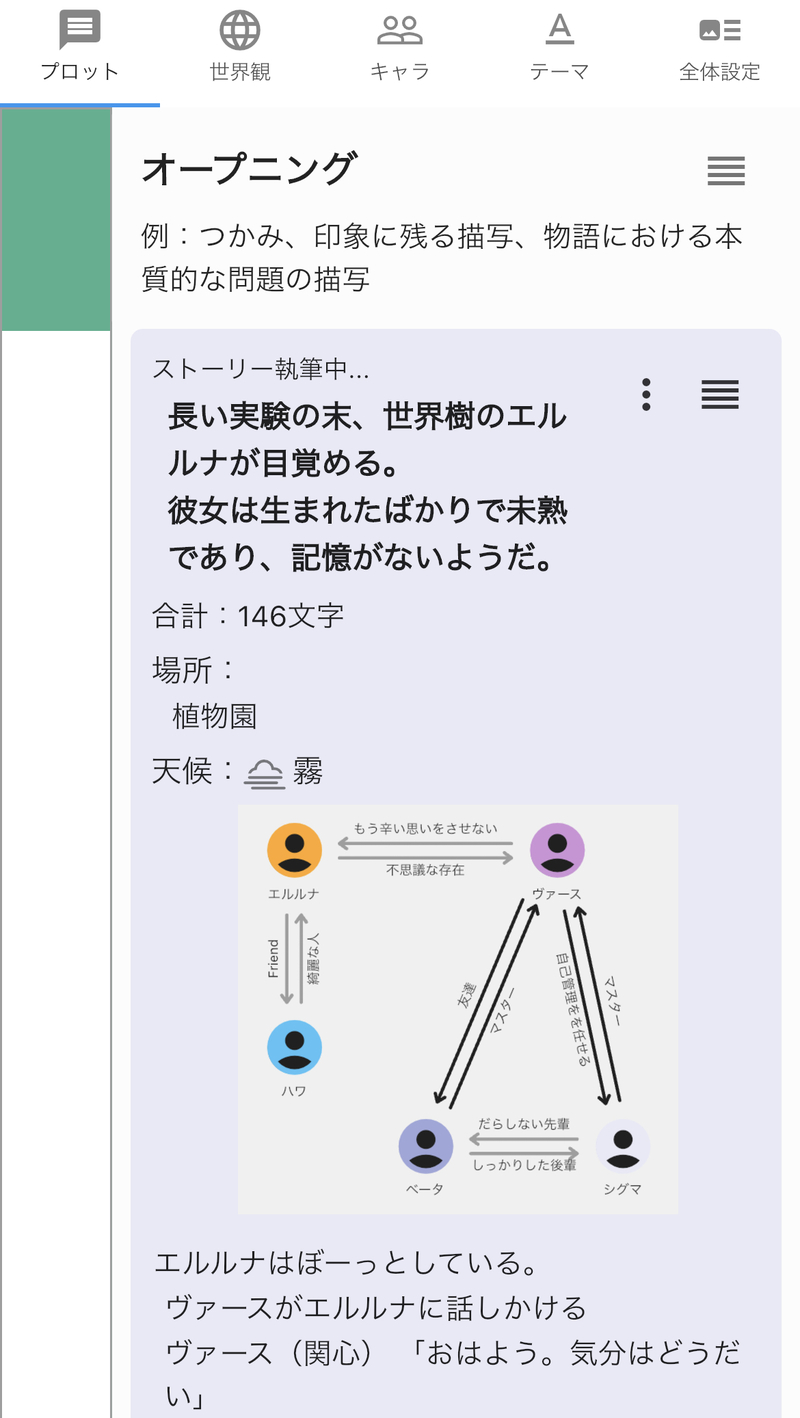Switch to the 世界観 tab
Image resolution: width=800 pixels, height=1418 pixels.
tap(240, 48)
